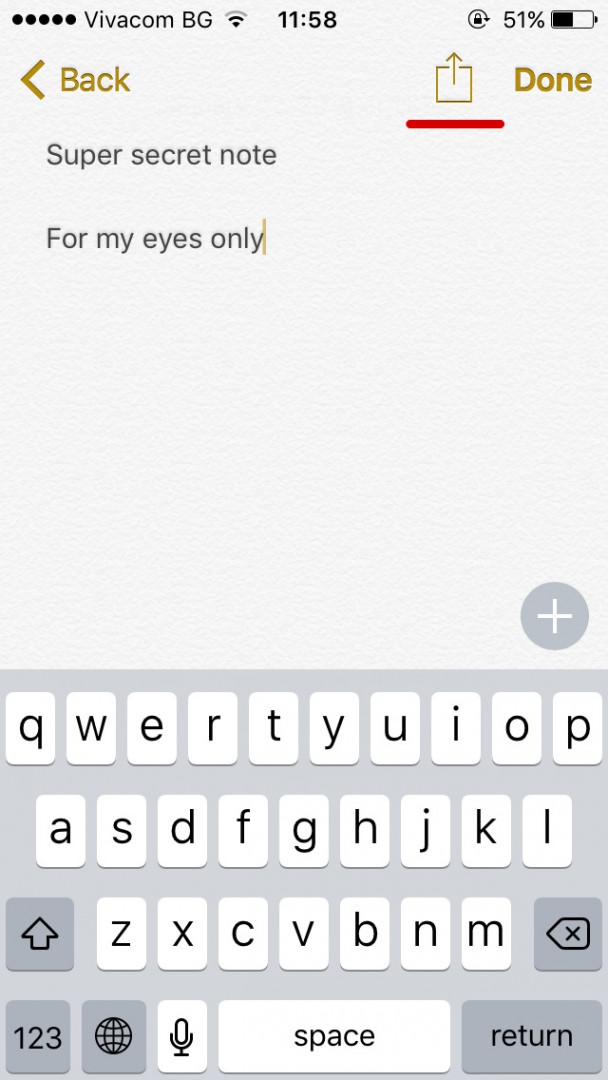Tap the shift key
This screenshot has width=608, height=1080.
[x=40, y=934]
